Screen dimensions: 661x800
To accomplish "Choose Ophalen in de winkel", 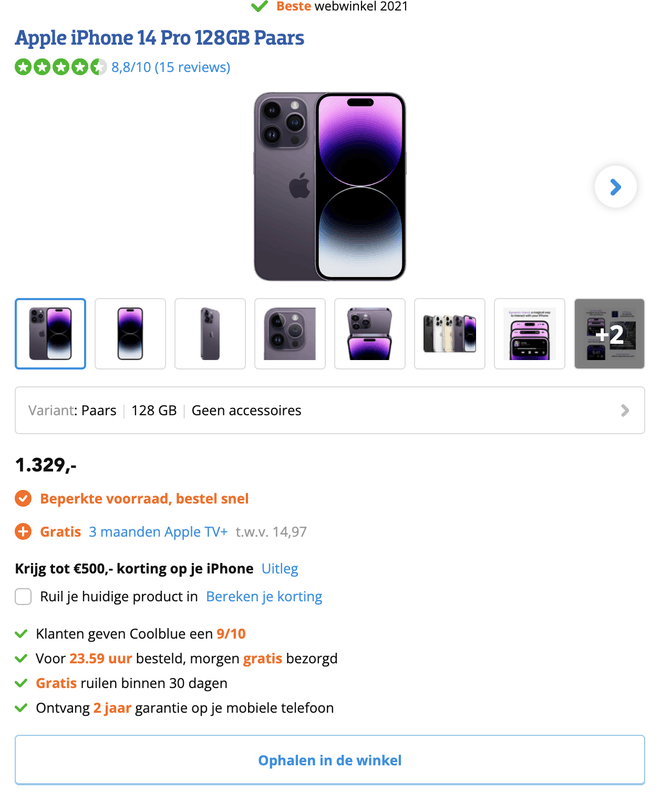I will [330, 761].
